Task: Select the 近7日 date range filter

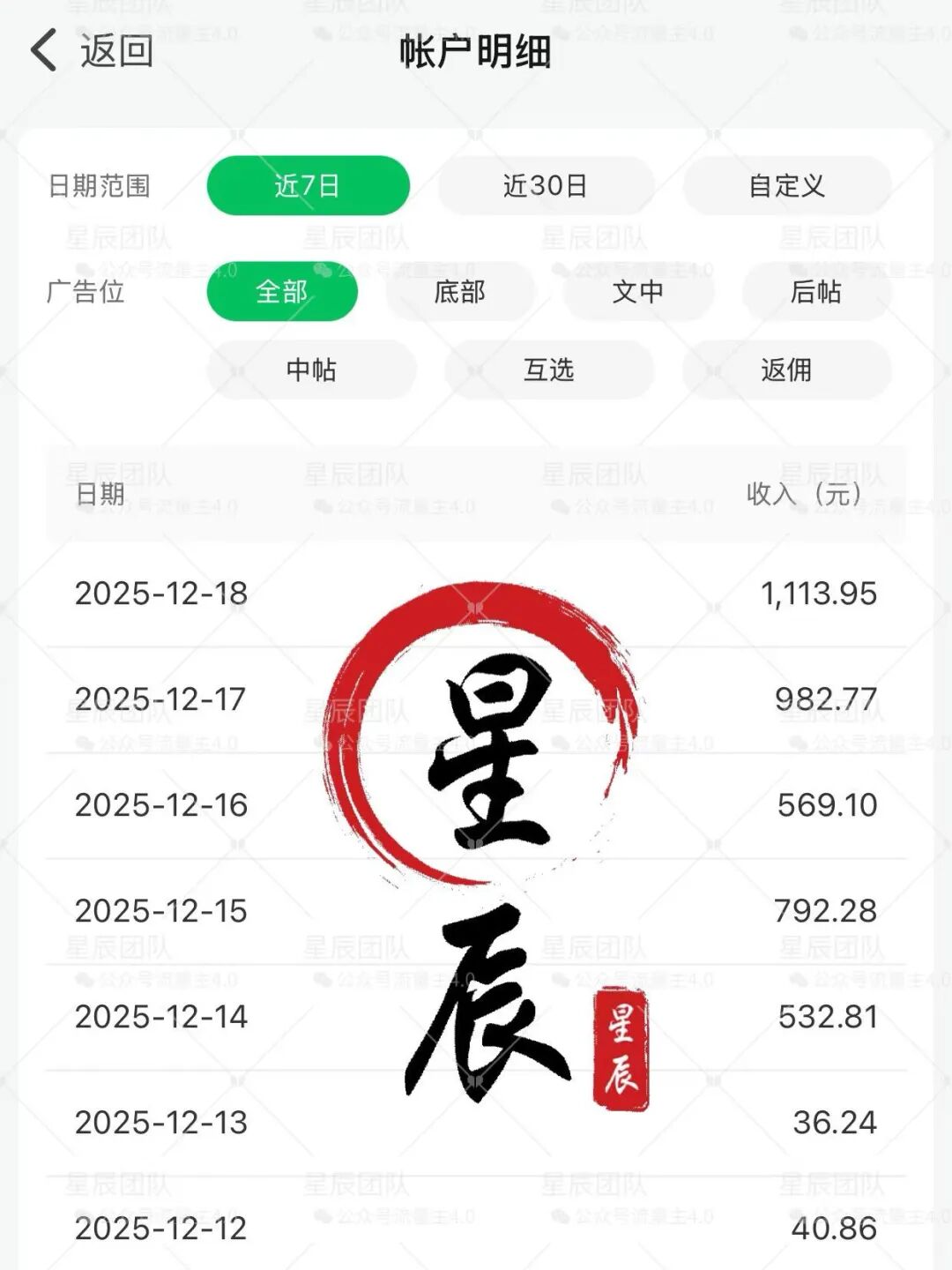Action: click(309, 185)
